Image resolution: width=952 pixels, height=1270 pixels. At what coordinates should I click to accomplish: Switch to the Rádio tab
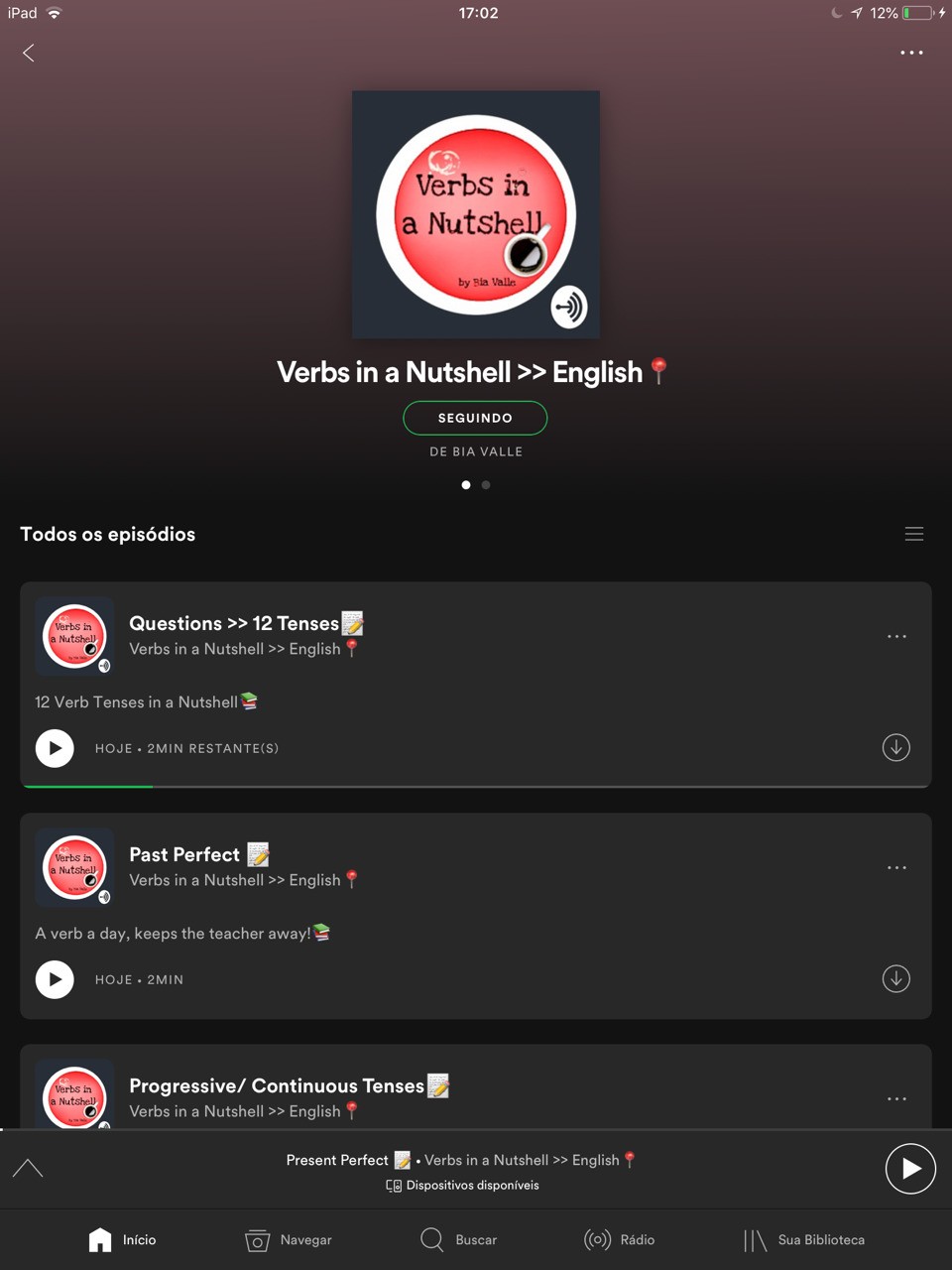click(620, 1240)
